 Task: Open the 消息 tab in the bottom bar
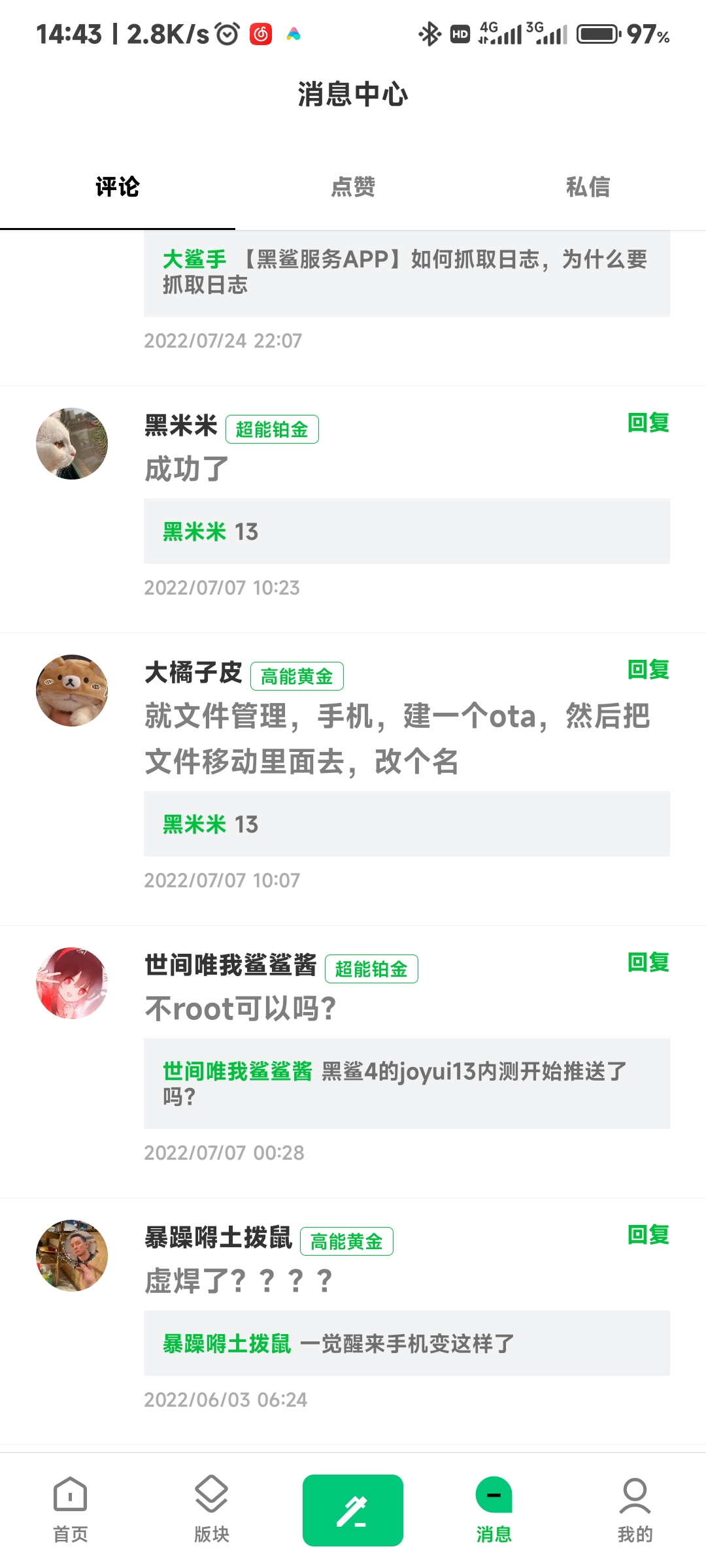tap(494, 1511)
